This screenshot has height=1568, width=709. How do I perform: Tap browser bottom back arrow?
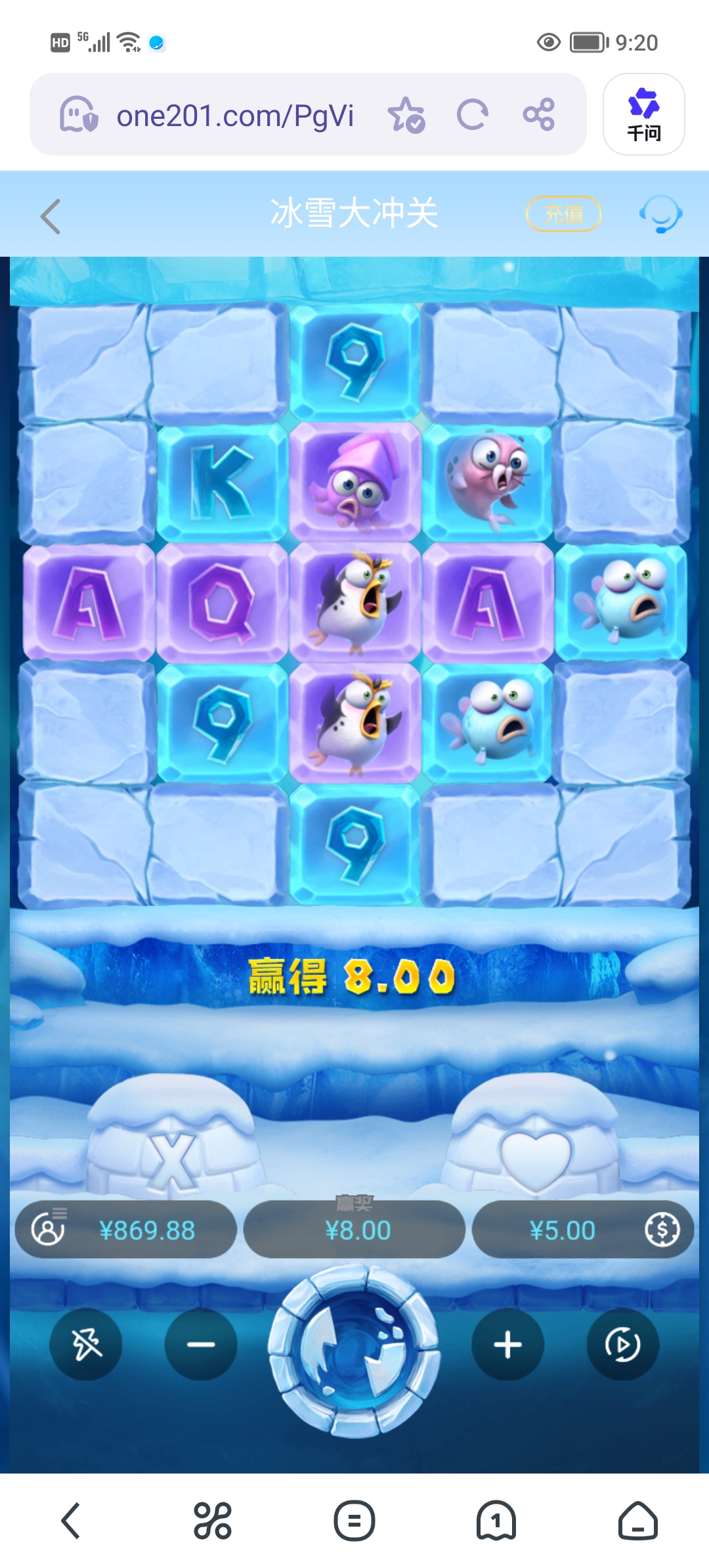click(71, 1520)
